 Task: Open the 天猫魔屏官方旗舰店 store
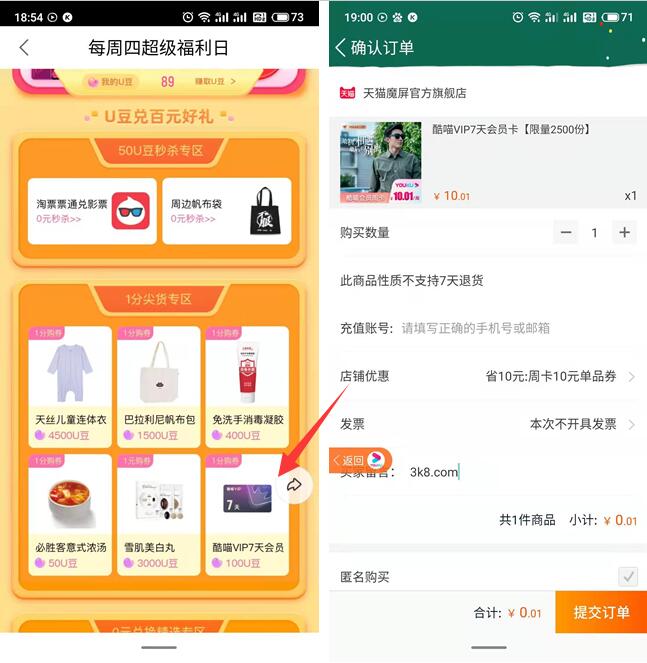(416, 93)
